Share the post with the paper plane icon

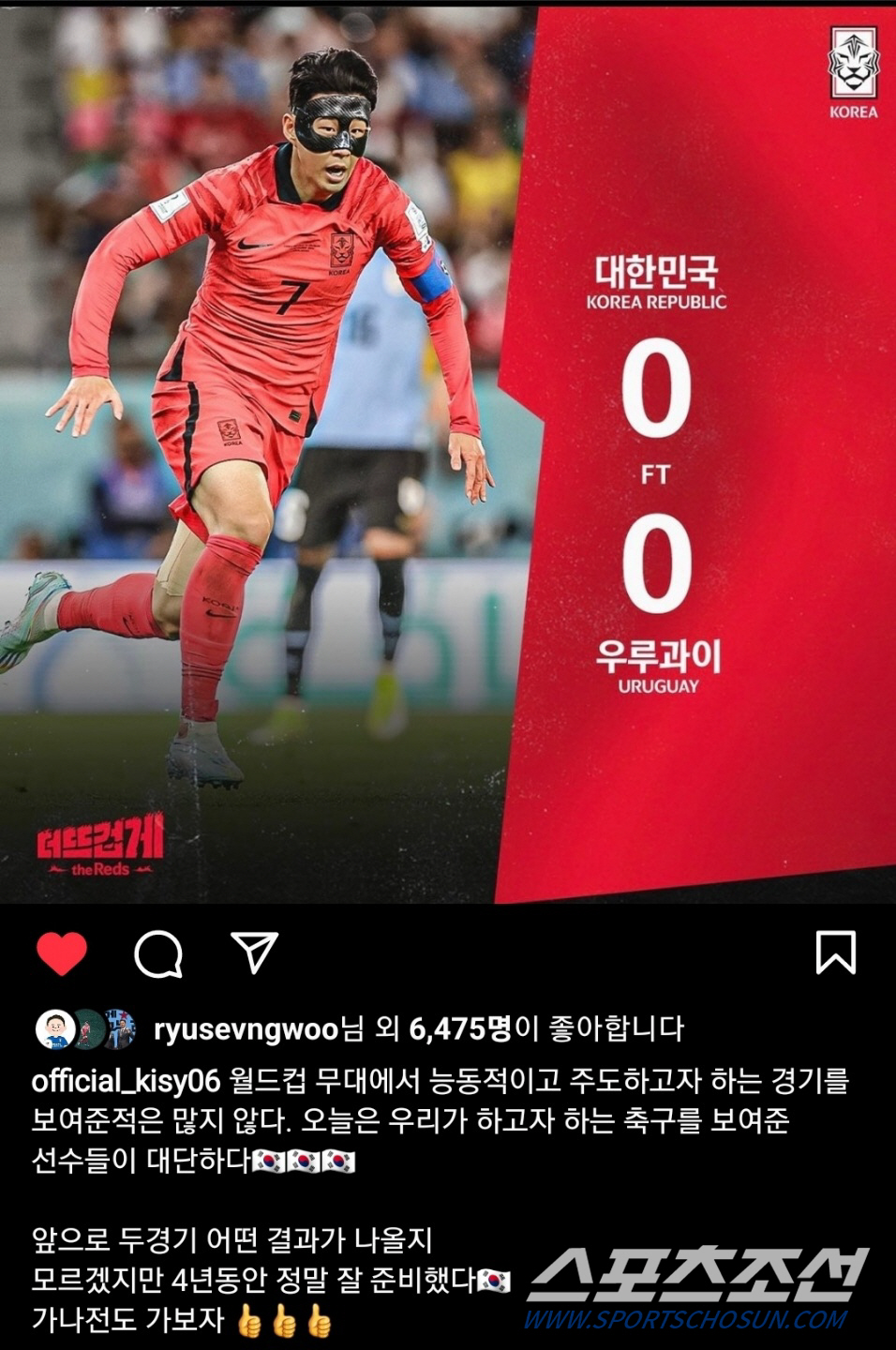click(x=254, y=952)
